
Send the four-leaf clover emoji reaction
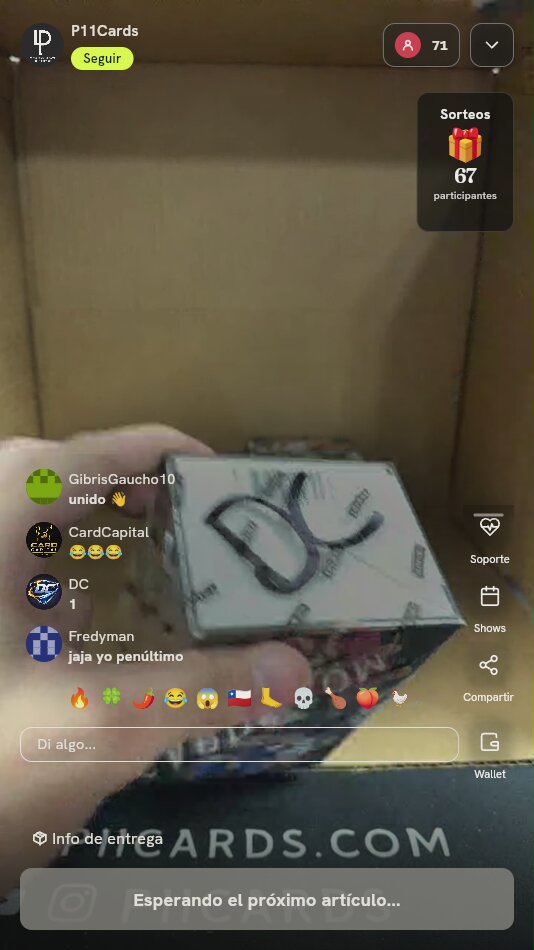click(x=112, y=698)
